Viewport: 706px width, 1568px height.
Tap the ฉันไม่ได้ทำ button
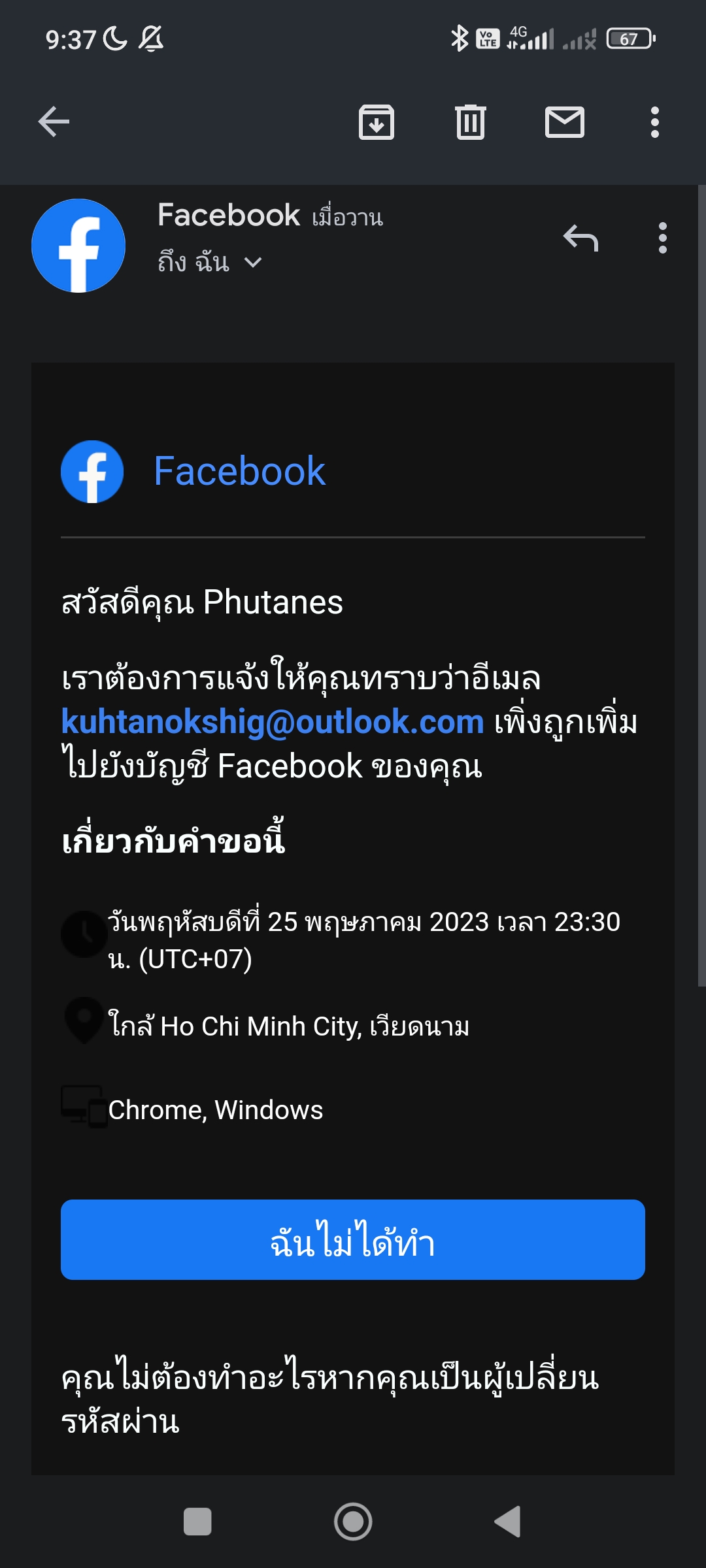(x=353, y=1239)
